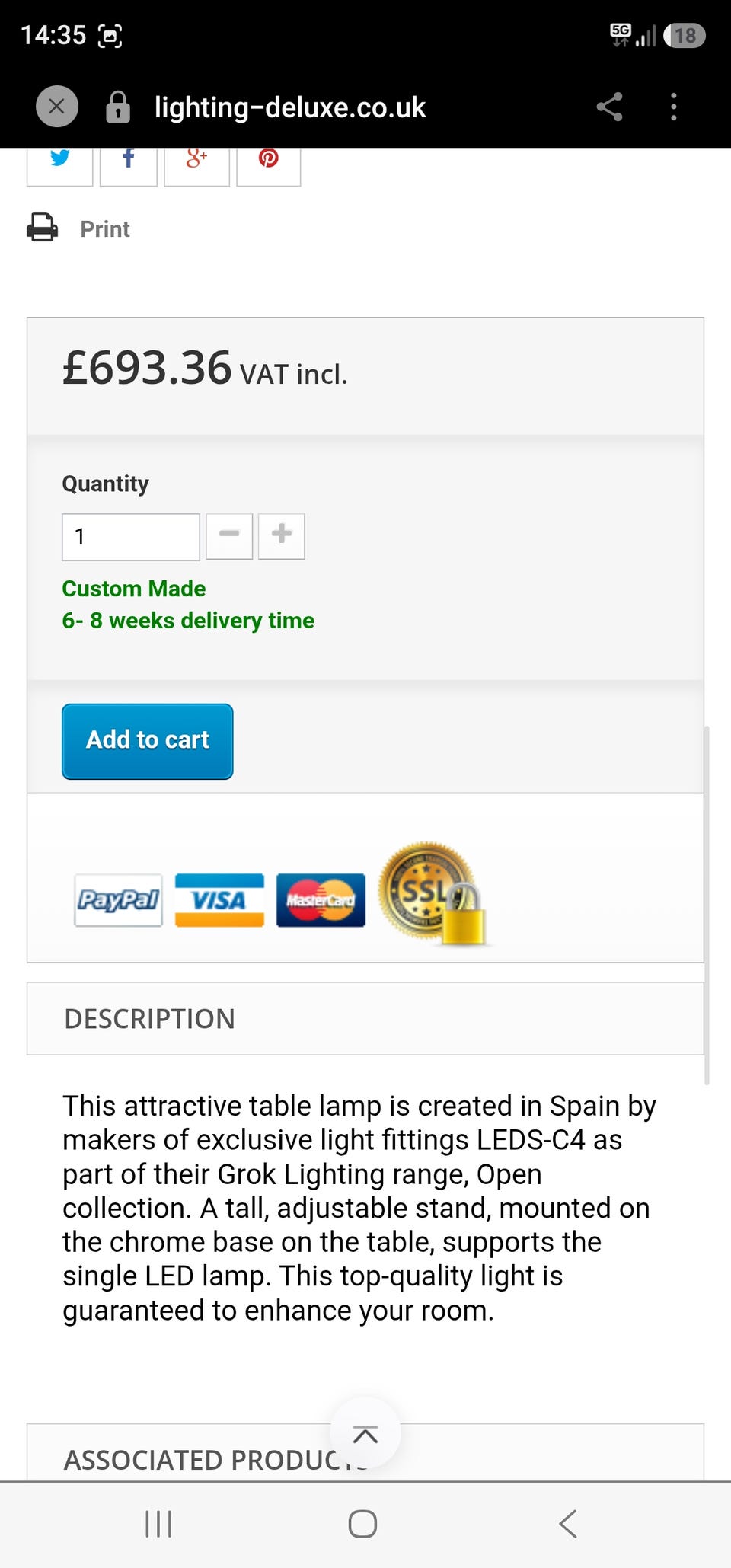Screen dimensions: 731x1568
Task: Share product on Facebook
Action: pyautogui.click(x=129, y=165)
